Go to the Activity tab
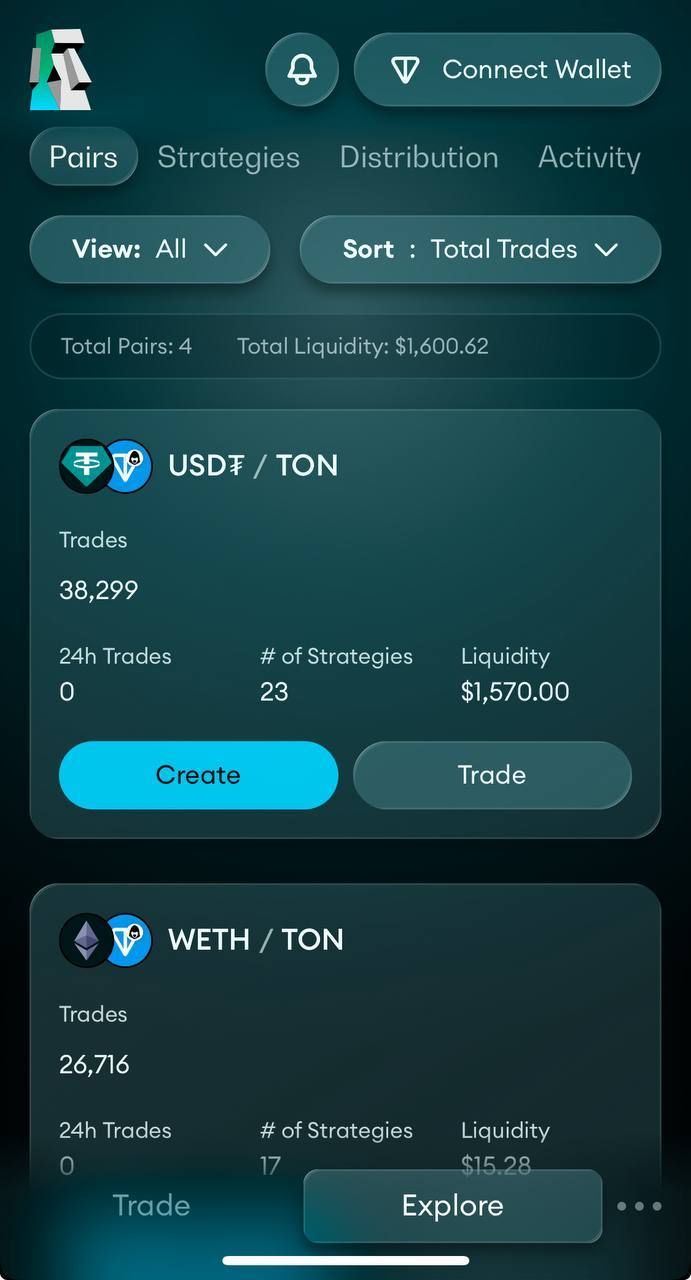The height and width of the screenshot is (1280, 691). pyautogui.click(x=589, y=157)
